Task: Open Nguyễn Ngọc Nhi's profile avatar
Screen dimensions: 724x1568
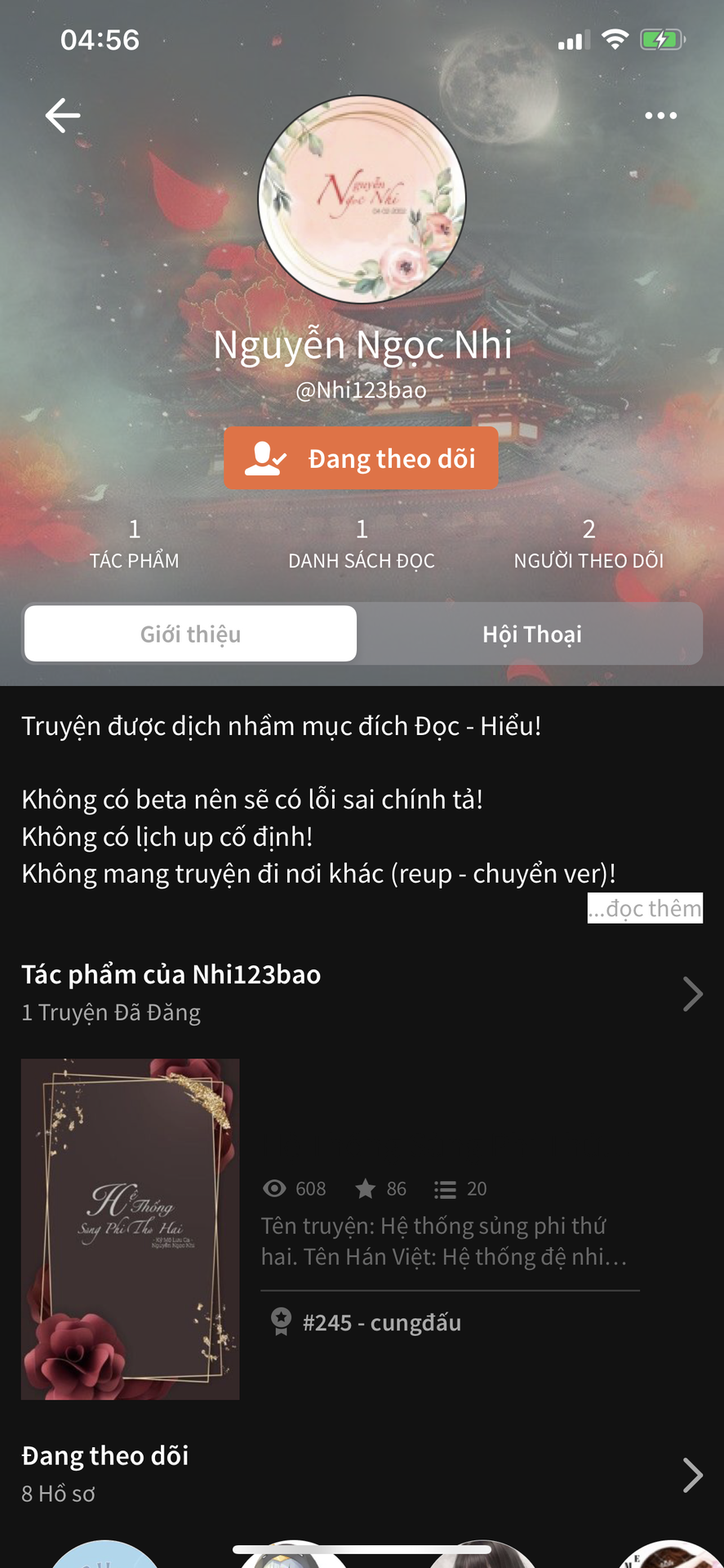Action: click(362, 200)
